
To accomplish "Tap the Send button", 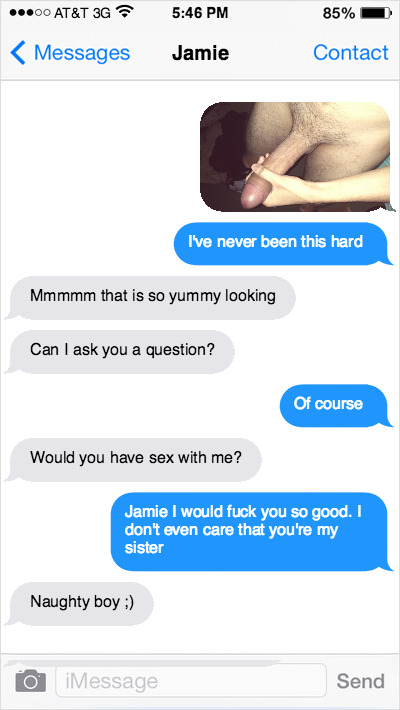I will tap(361, 681).
